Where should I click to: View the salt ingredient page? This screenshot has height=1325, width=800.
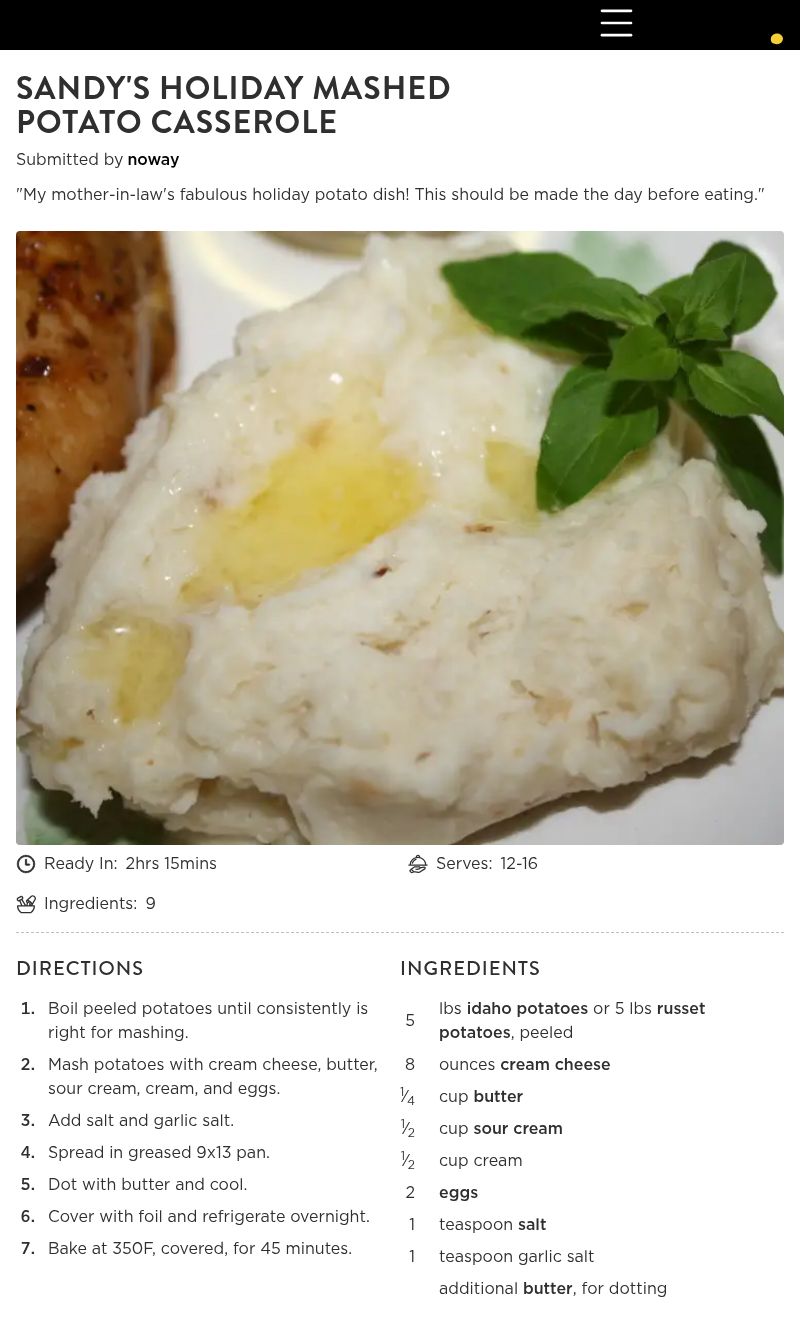tap(532, 1224)
